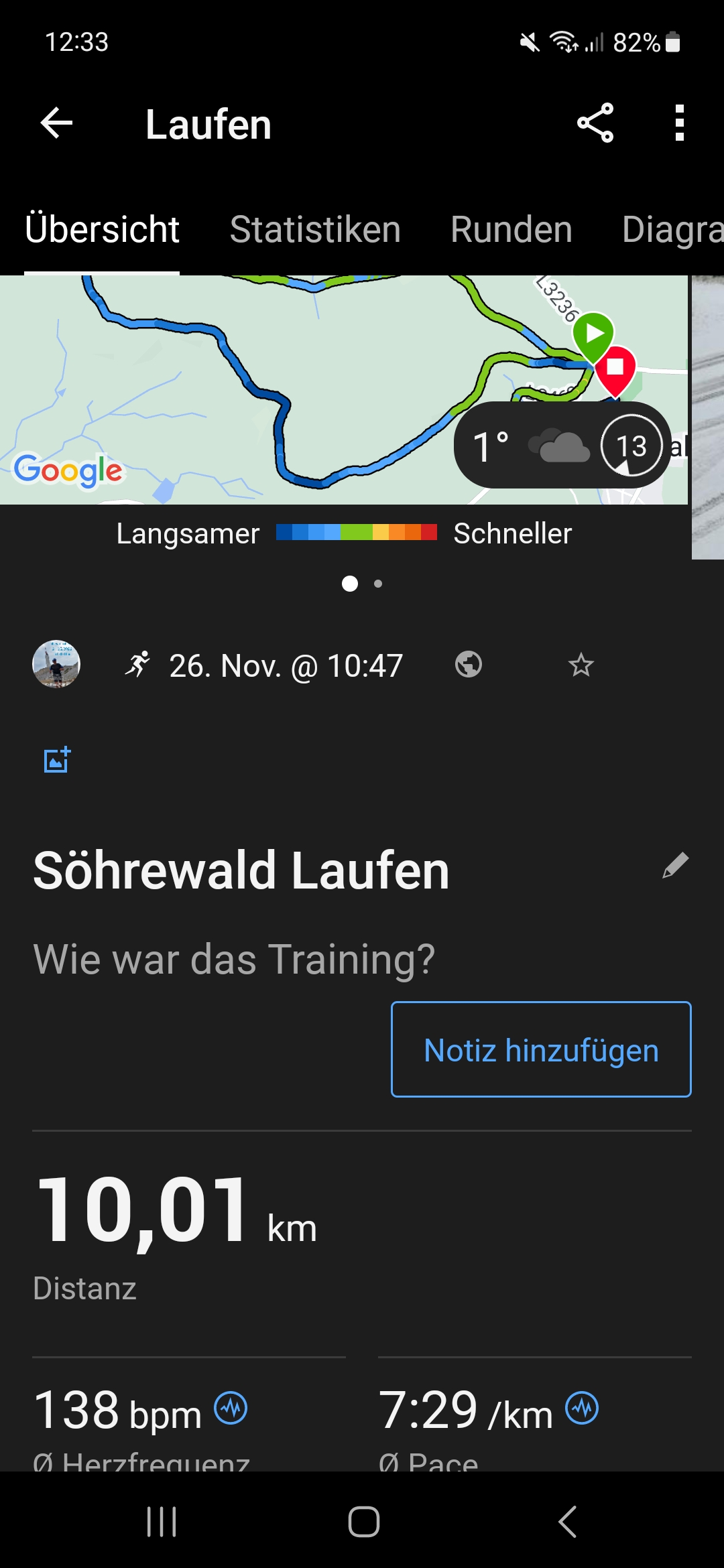This screenshot has width=724, height=1568.
Task: Add a photo to the activity
Action: click(57, 760)
